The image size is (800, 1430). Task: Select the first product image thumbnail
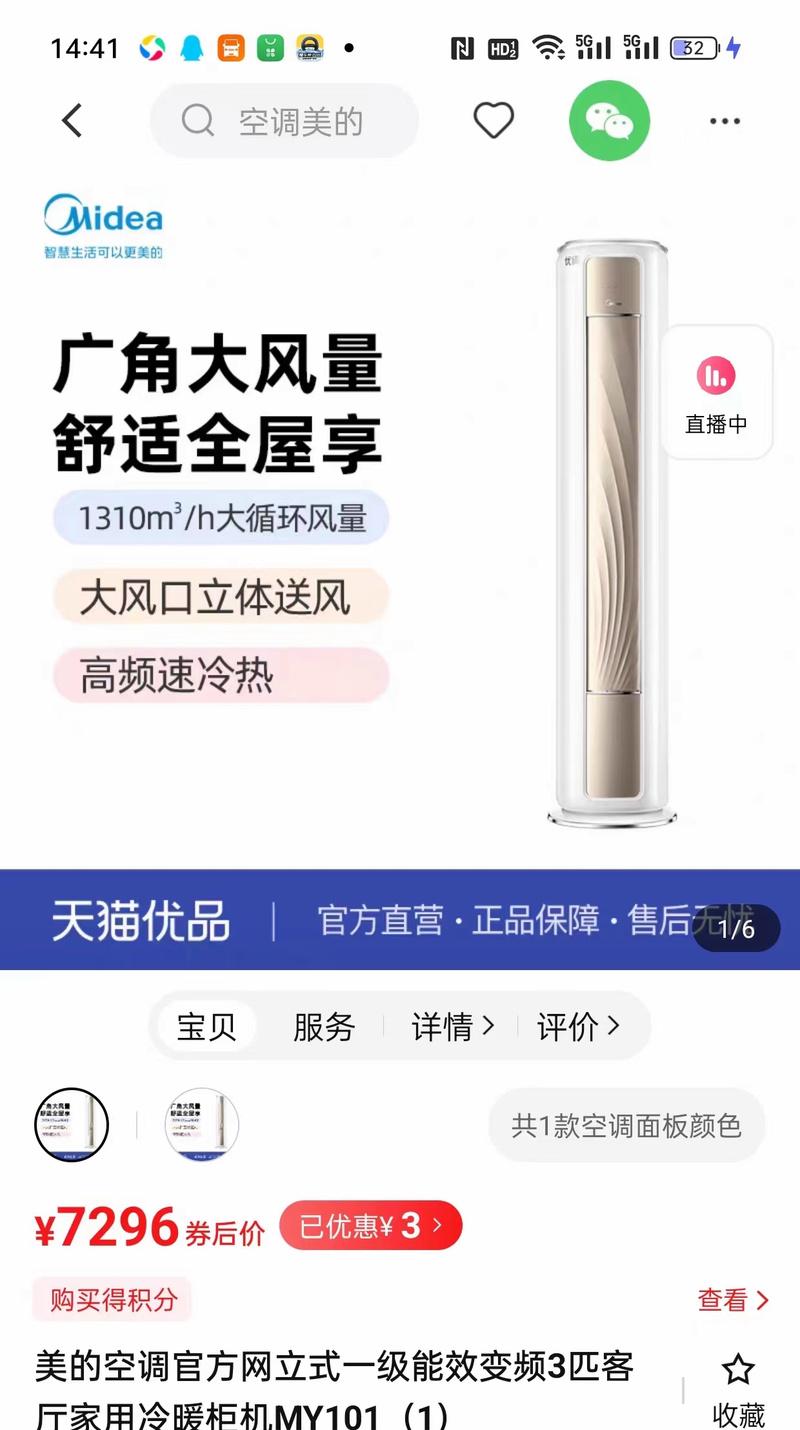click(x=72, y=1125)
